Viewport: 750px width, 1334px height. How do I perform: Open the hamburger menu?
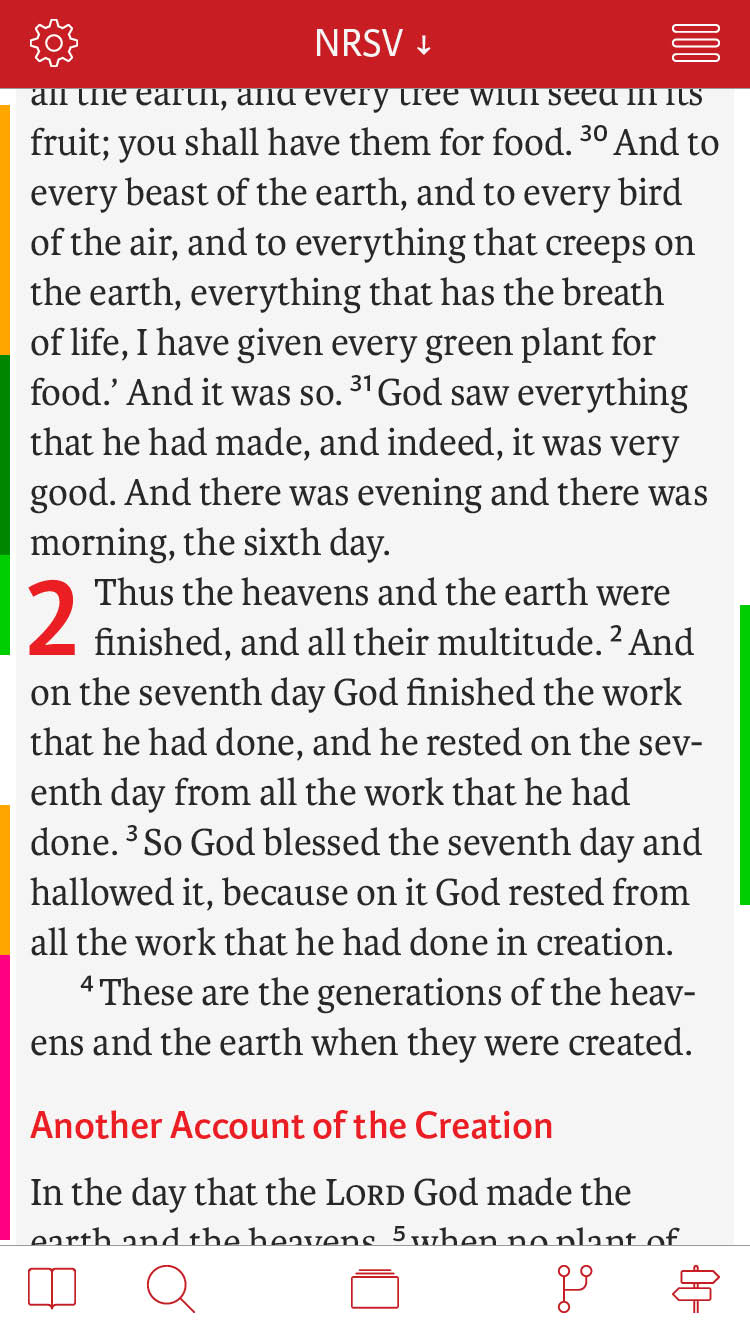tap(695, 43)
